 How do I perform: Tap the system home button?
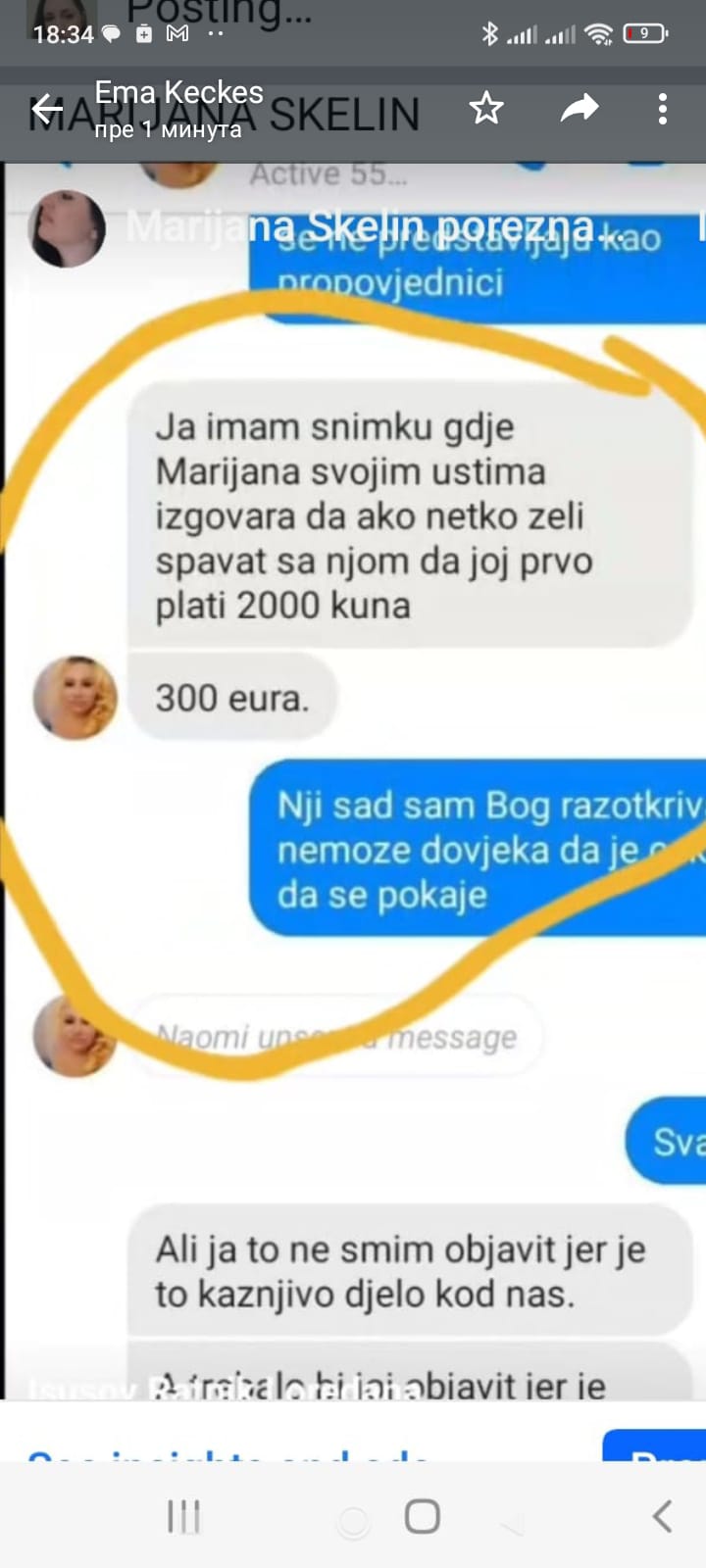click(x=422, y=1516)
